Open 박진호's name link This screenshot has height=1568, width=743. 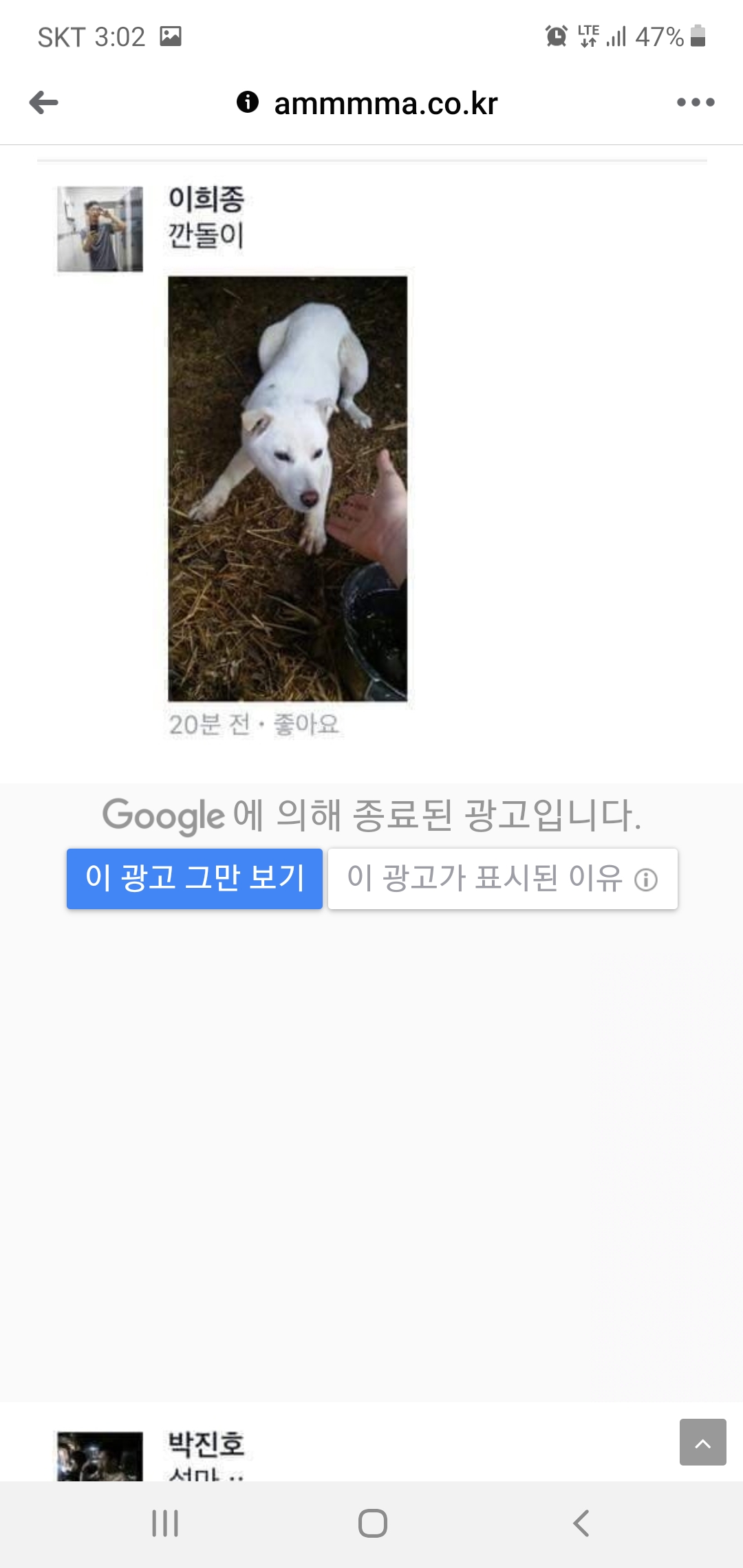(206, 1443)
